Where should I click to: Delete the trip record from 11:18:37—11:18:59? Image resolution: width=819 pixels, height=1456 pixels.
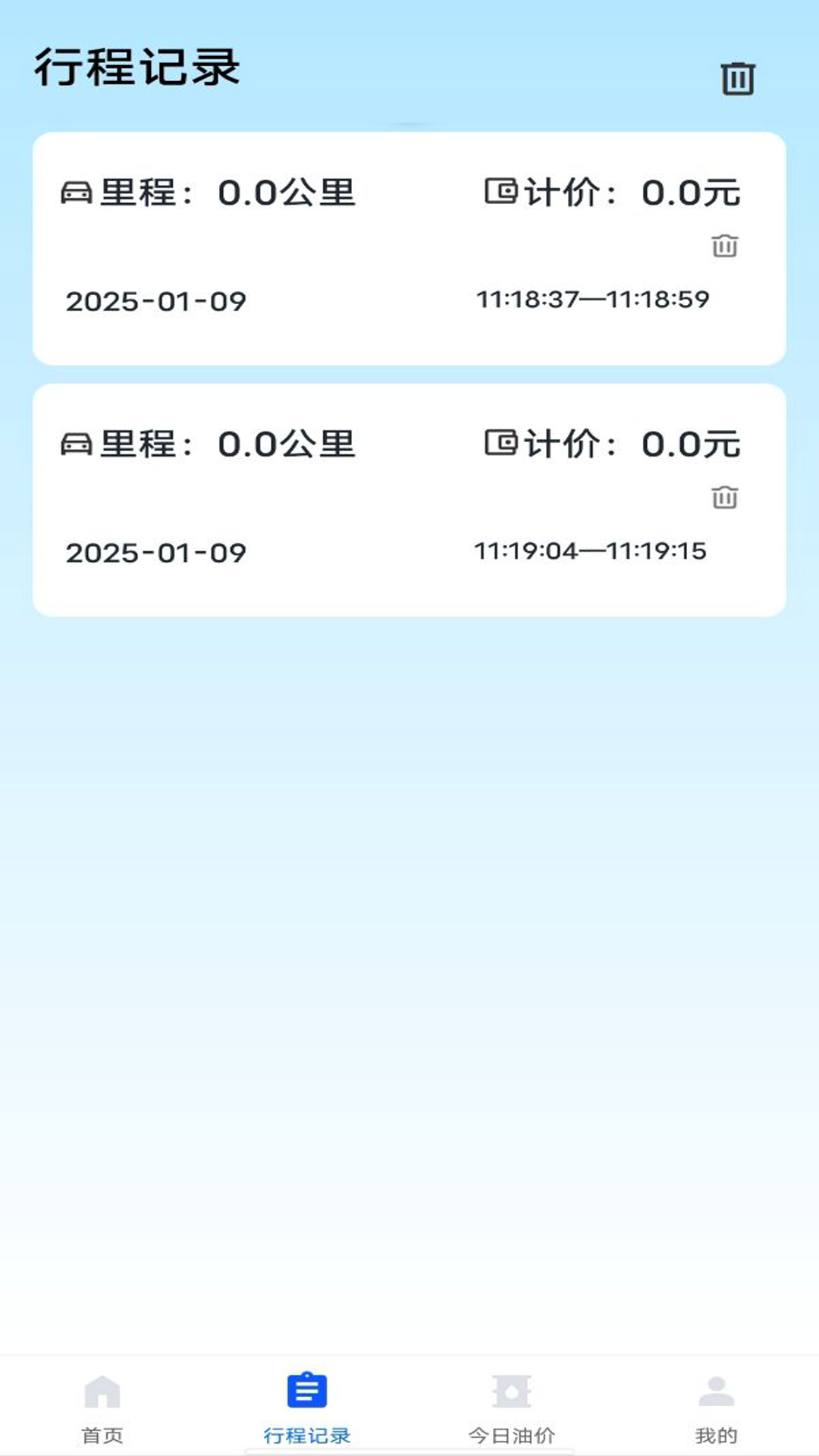point(724,246)
